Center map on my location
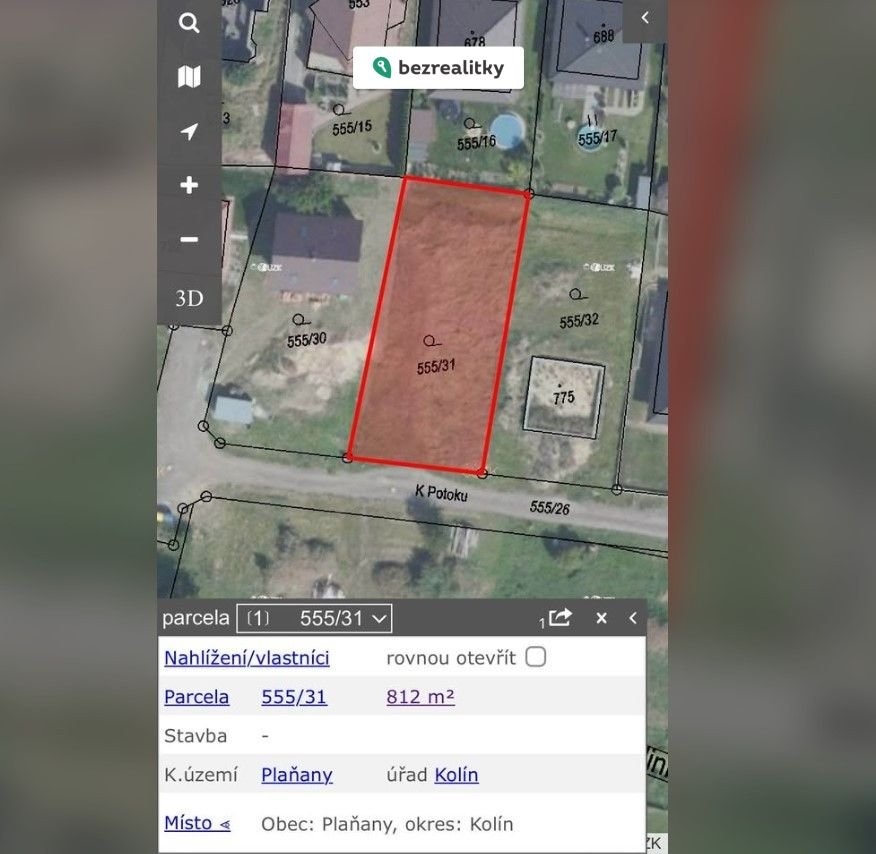Image resolution: width=876 pixels, height=854 pixels. point(189,132)
